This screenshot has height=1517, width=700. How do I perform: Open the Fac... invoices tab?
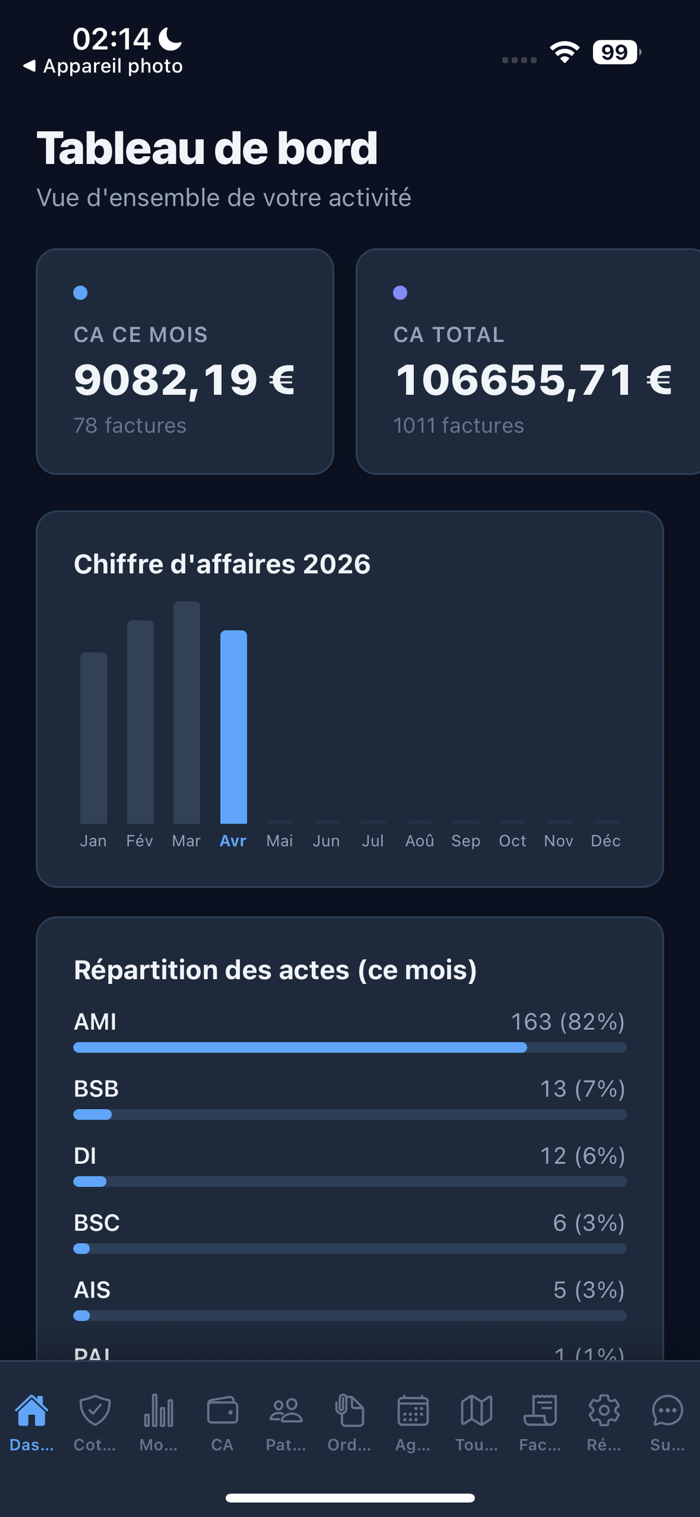pos(540,1424)
